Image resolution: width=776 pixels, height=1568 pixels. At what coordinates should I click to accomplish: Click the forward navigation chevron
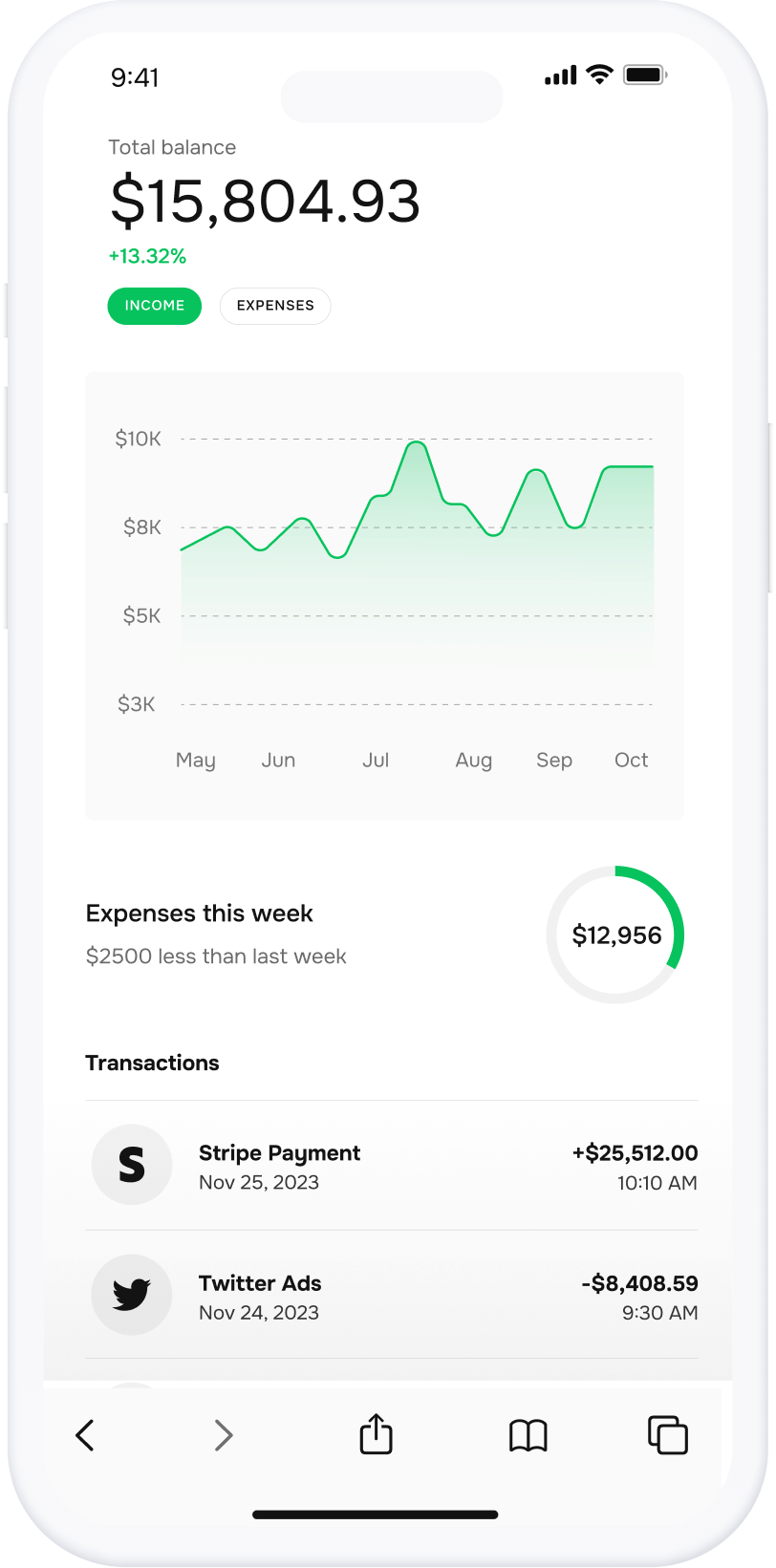(224, 1434)
